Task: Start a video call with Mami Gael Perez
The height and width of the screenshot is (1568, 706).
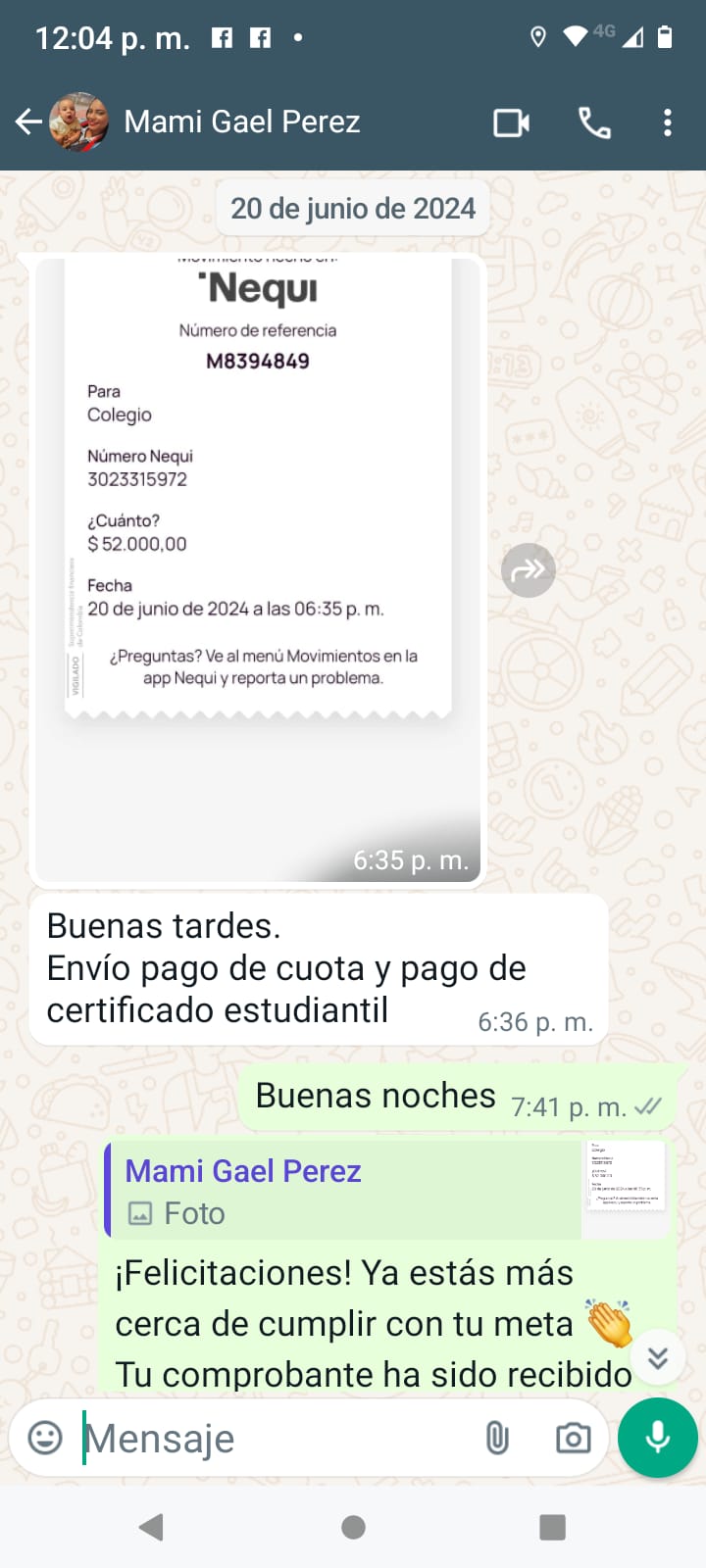Action: click(x=511, y=122)
